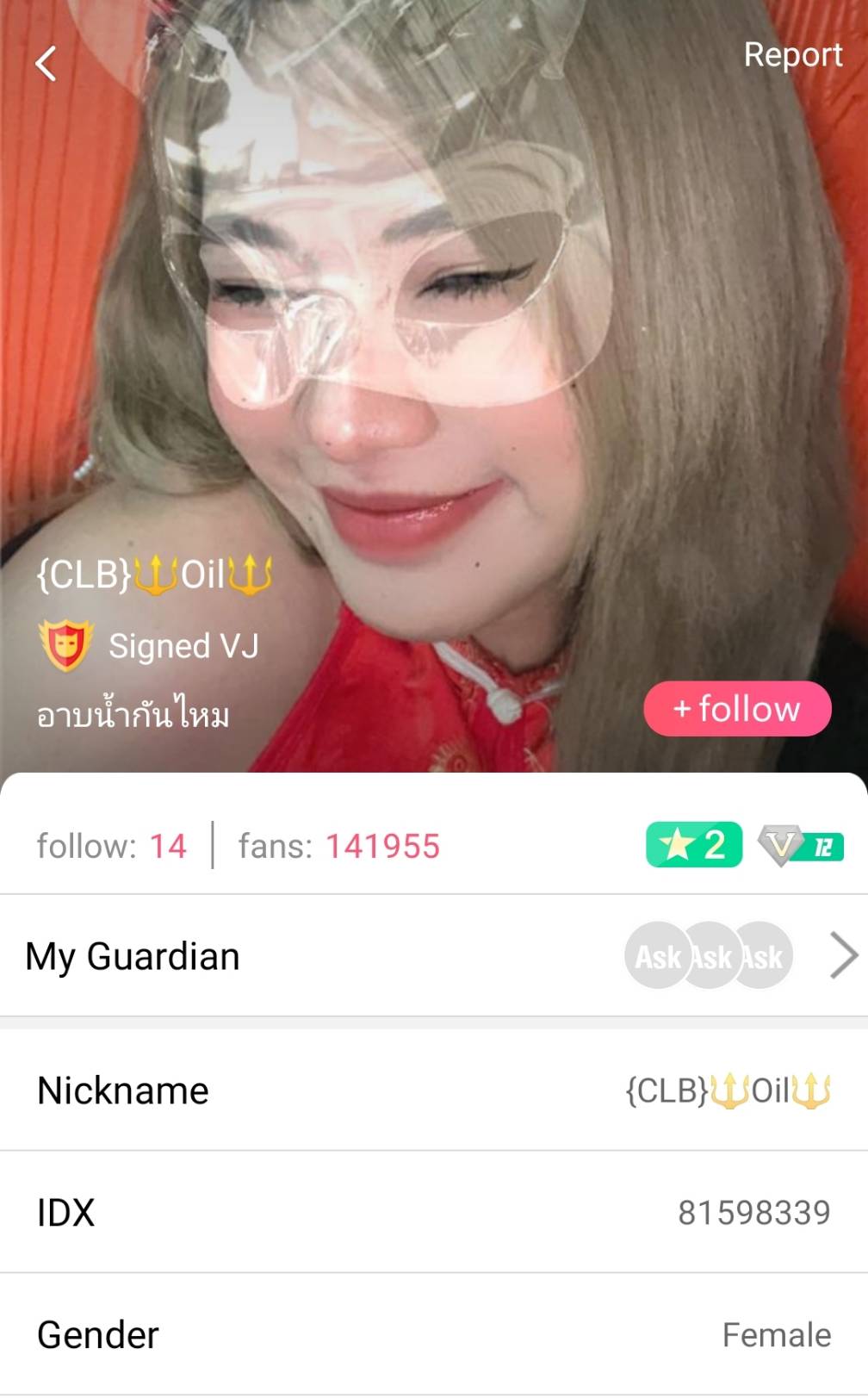Image resolution: width=868 pixels, height=1398 pixels.
Task: View the following count list
Action: [112, 846]
